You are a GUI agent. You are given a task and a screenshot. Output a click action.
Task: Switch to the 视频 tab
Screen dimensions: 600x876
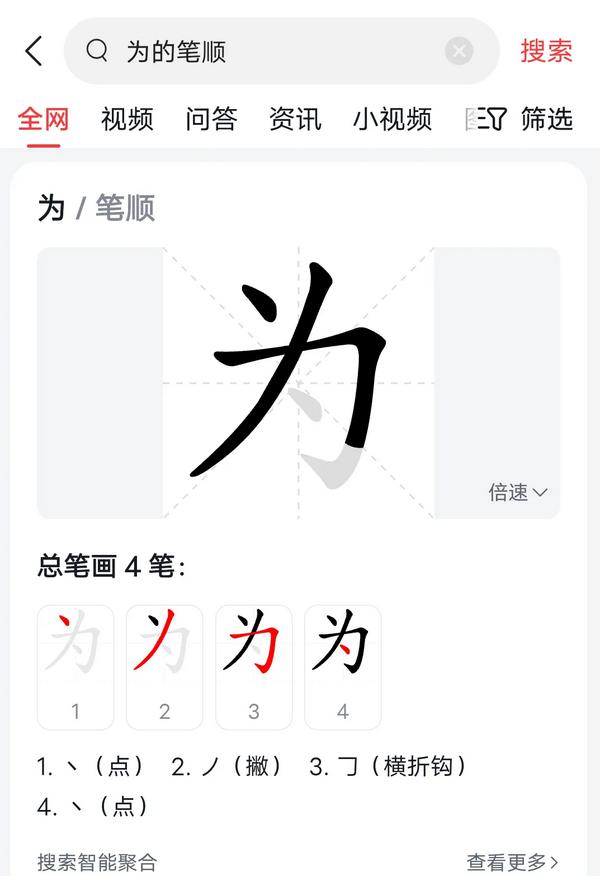click(127, 120)
